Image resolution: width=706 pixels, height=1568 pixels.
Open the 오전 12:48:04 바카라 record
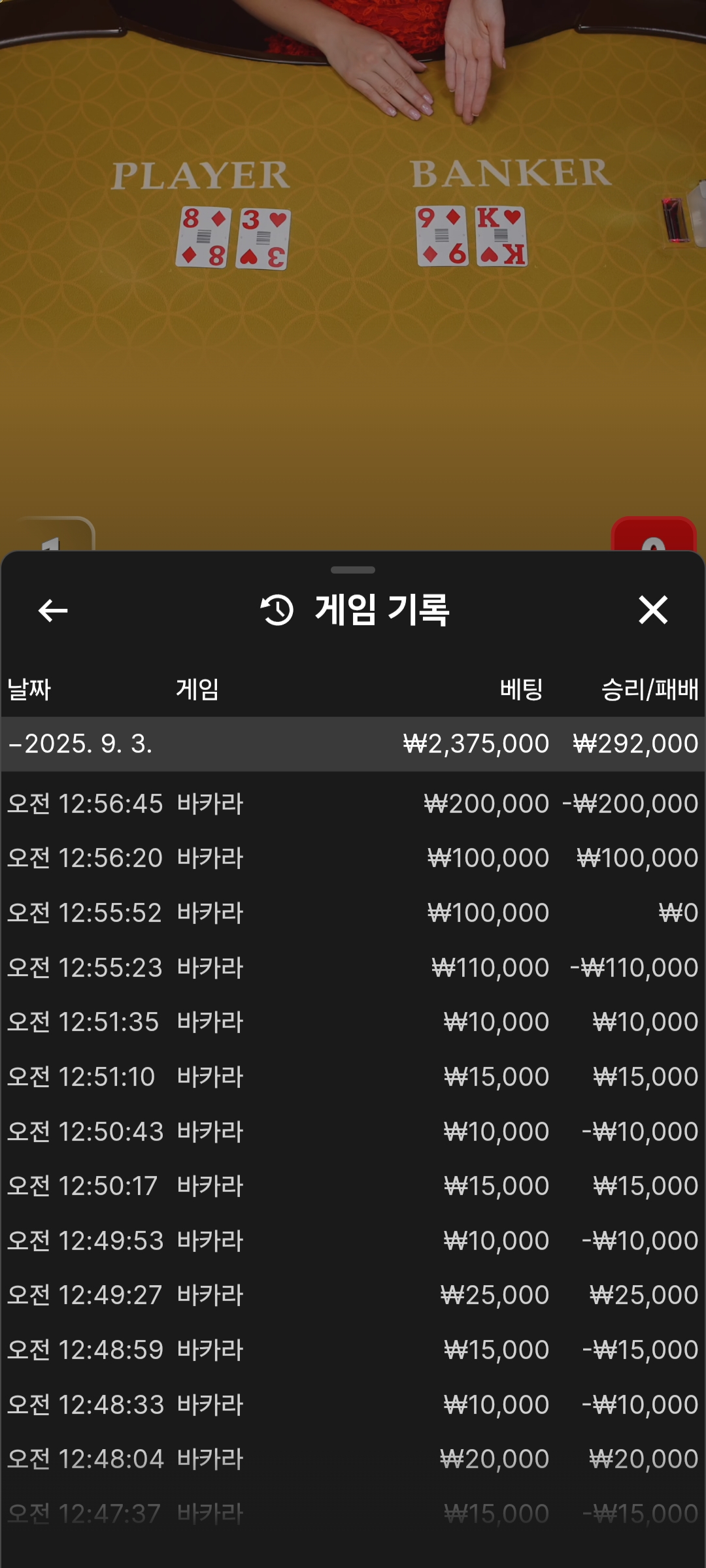pyautogui.click(x=353, y=1459)
